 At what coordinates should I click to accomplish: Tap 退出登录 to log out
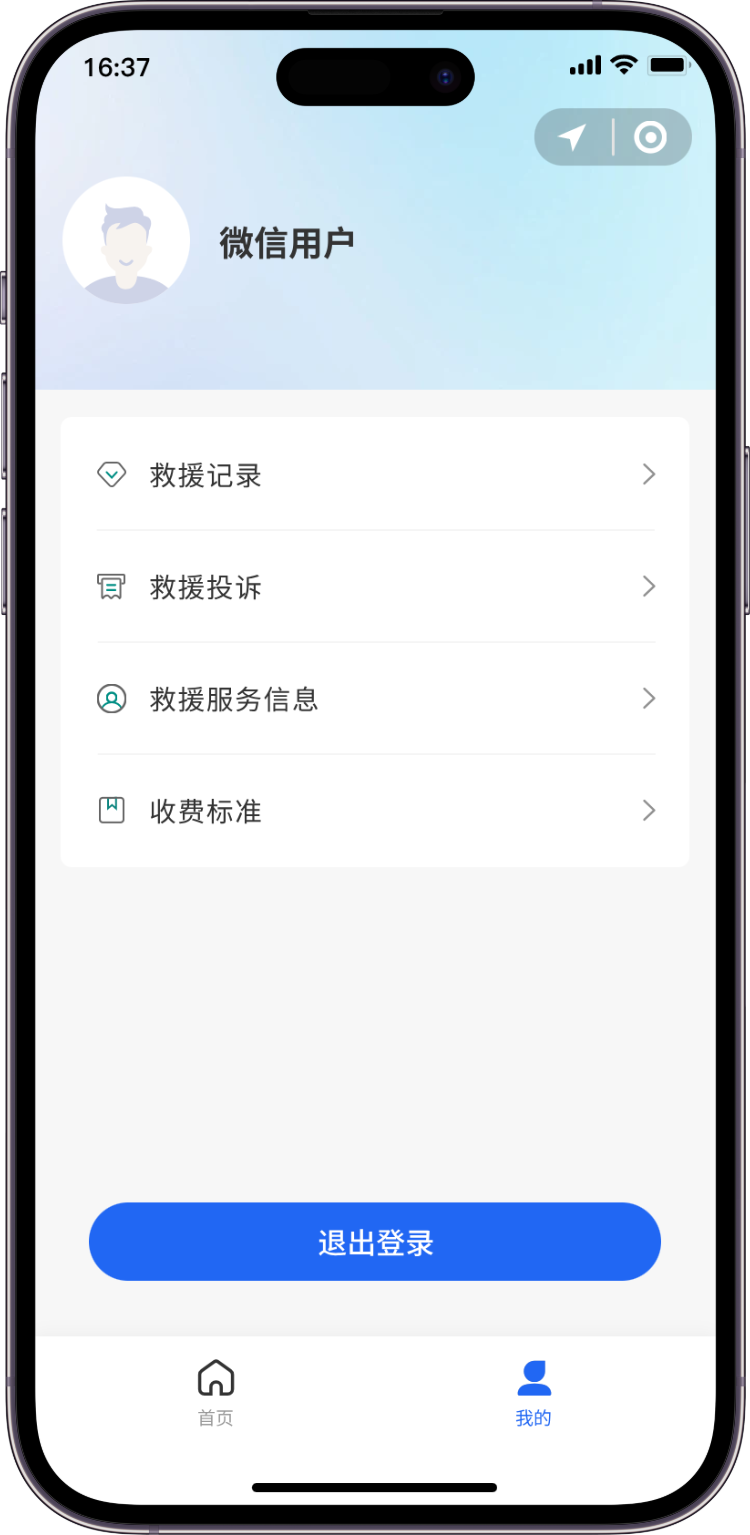[x=374, y=1241]
